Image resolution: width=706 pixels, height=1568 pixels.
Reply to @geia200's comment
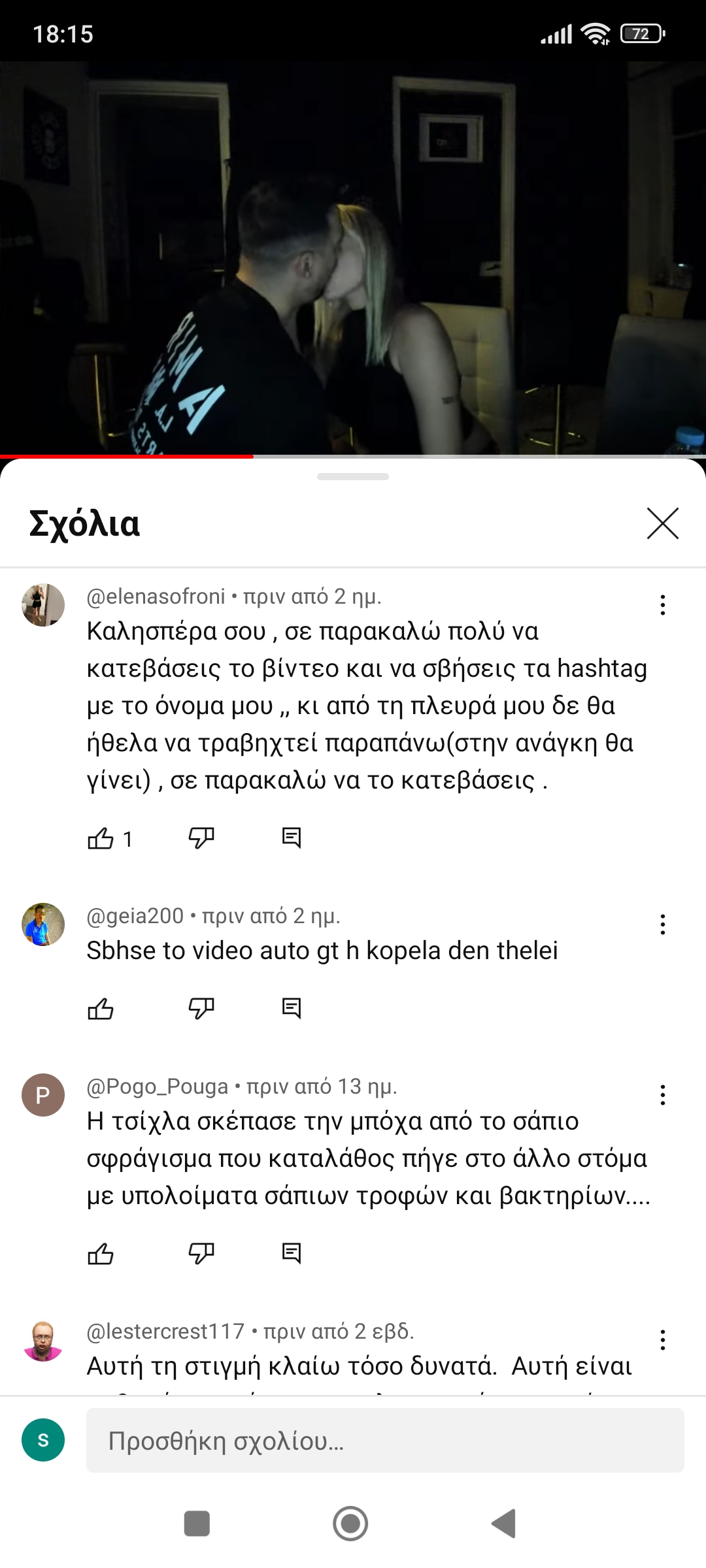pyautogui.click(x=291, y=1009)
